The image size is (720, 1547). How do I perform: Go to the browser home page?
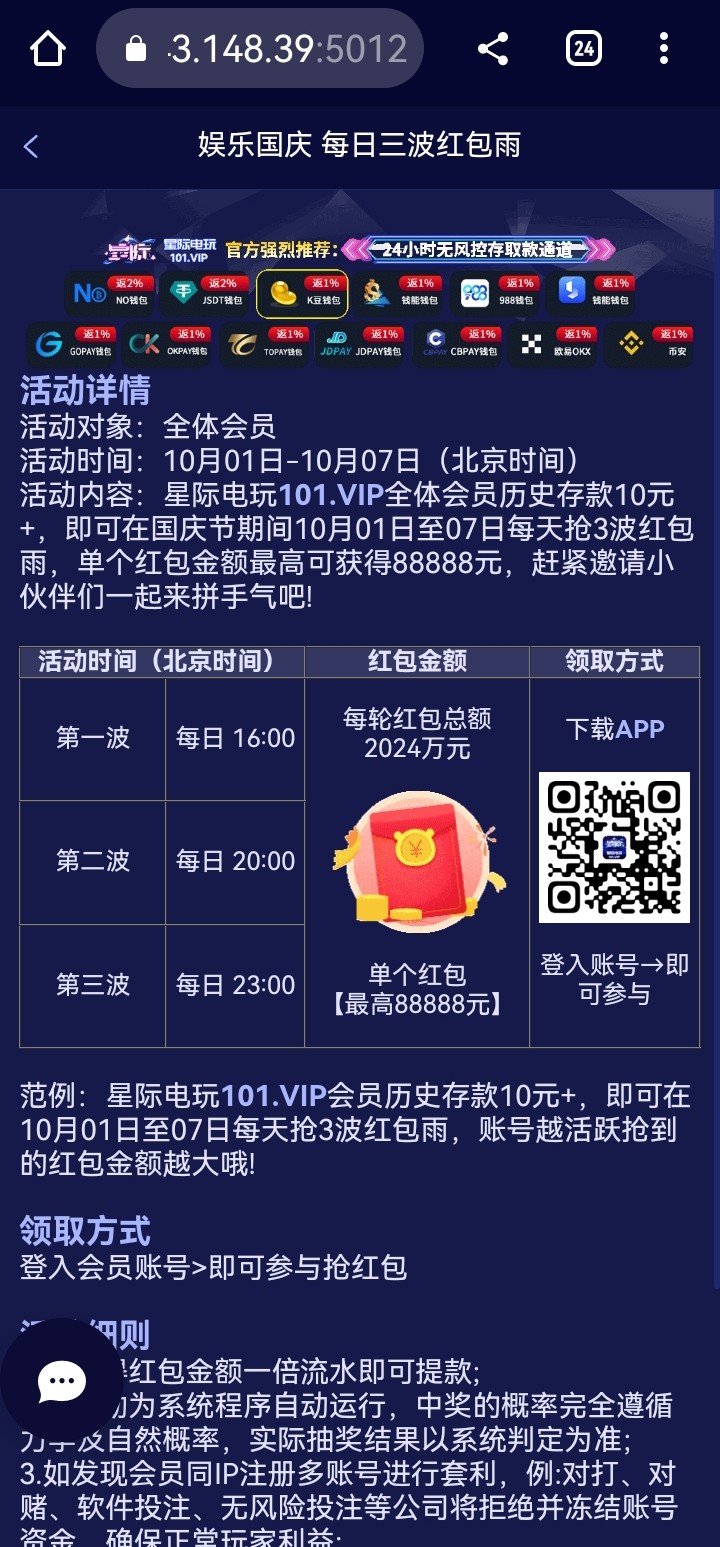pyautogui.click(x=48, y=48)
